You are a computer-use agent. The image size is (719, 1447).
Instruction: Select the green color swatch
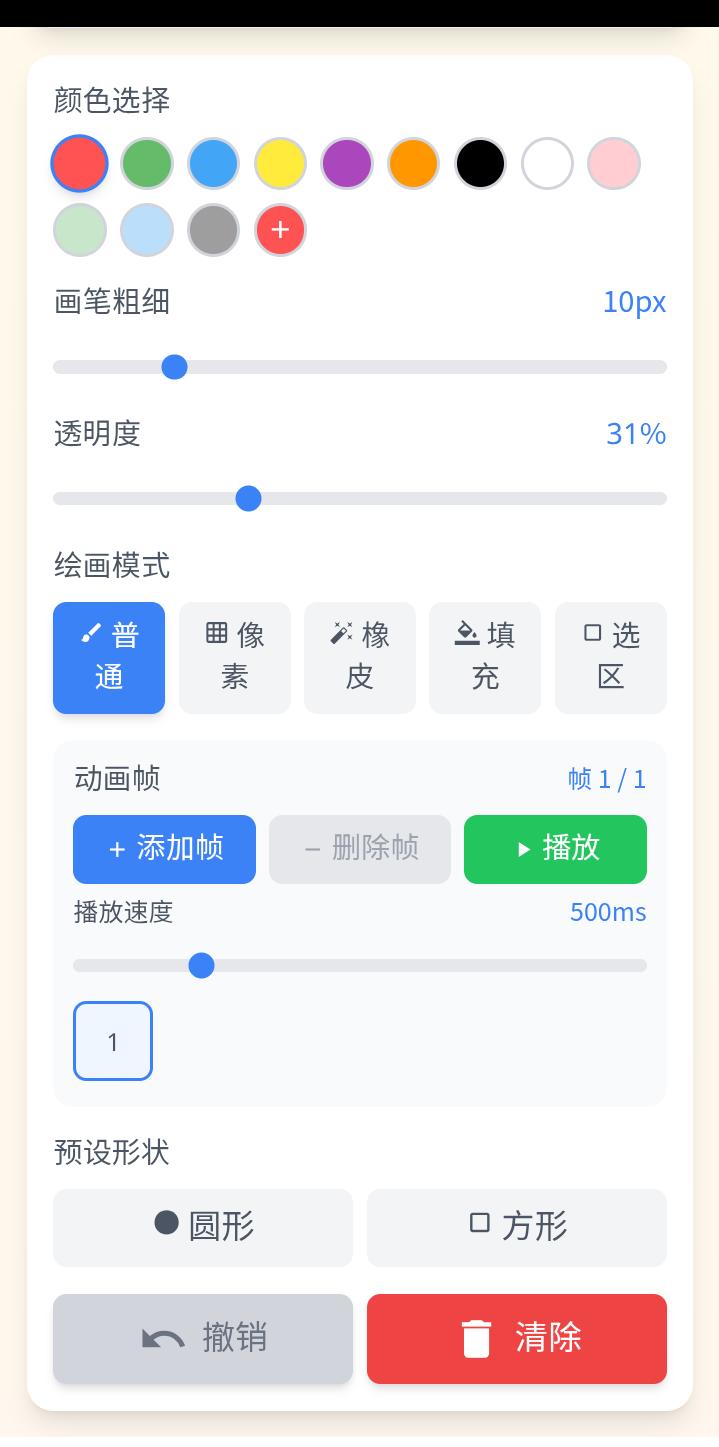147,164
